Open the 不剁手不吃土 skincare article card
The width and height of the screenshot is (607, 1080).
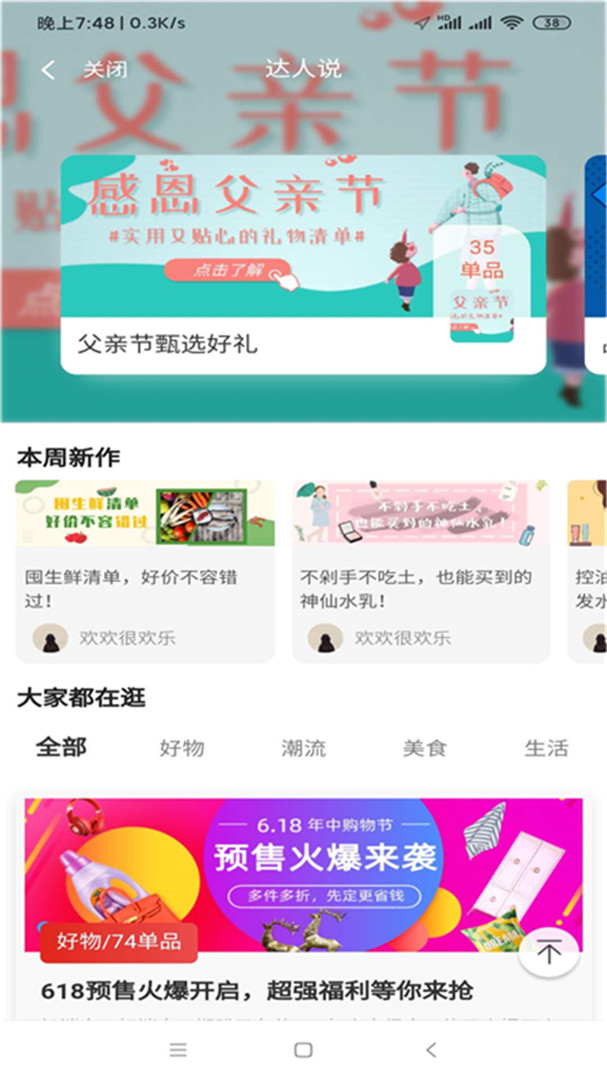pos(420,570)
